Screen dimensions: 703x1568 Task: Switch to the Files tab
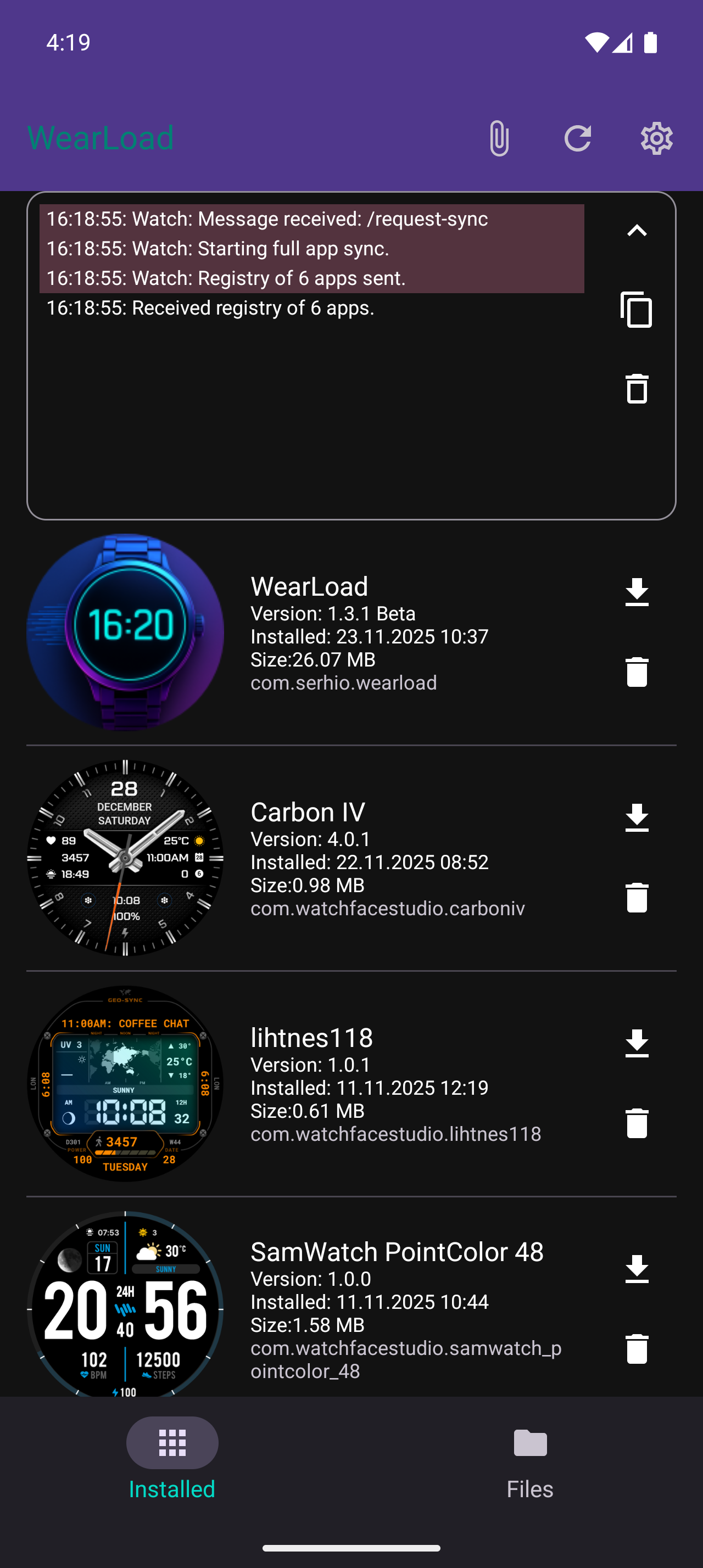click(x=529, y=1461)
